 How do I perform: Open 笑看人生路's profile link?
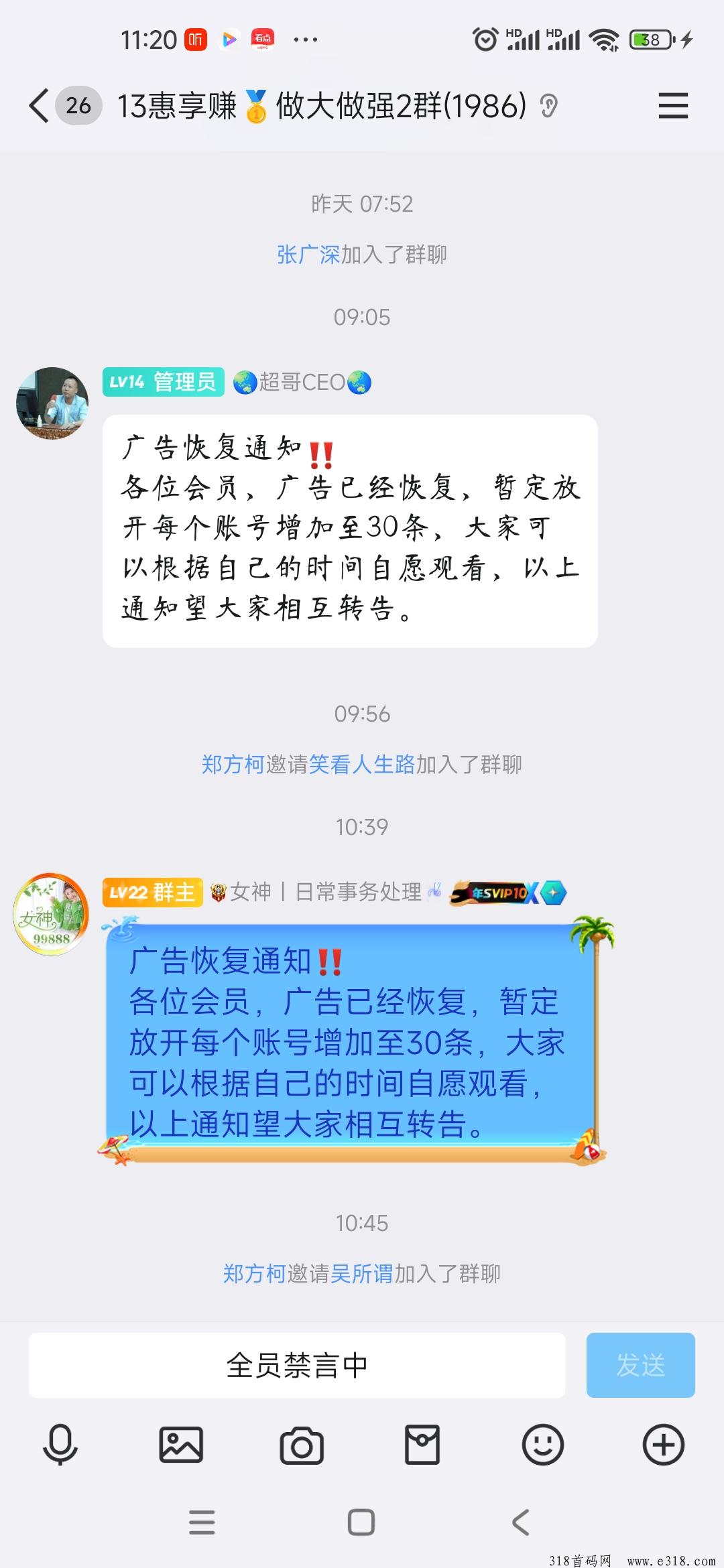click(x=362, y=765)
